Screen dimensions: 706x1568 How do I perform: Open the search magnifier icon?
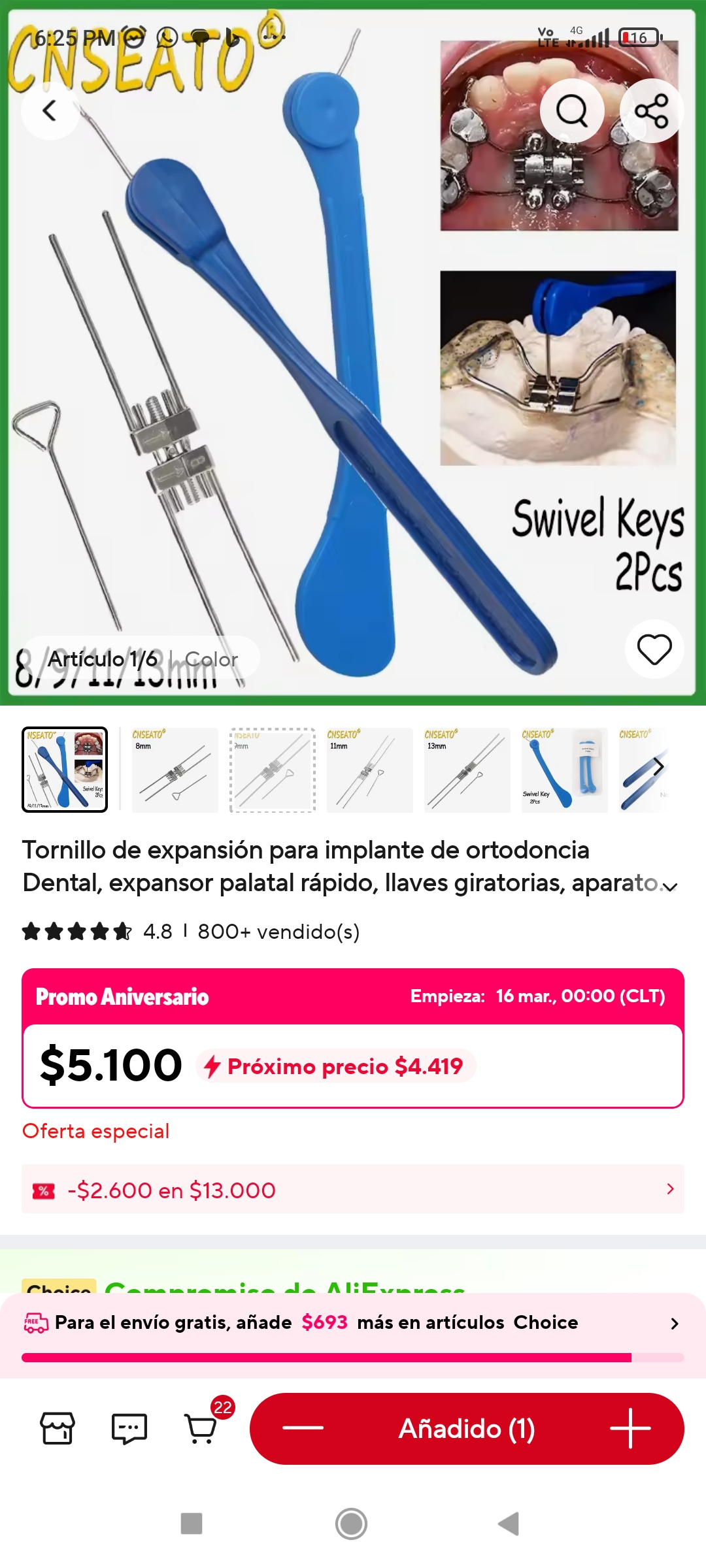(x=571, y=110)
